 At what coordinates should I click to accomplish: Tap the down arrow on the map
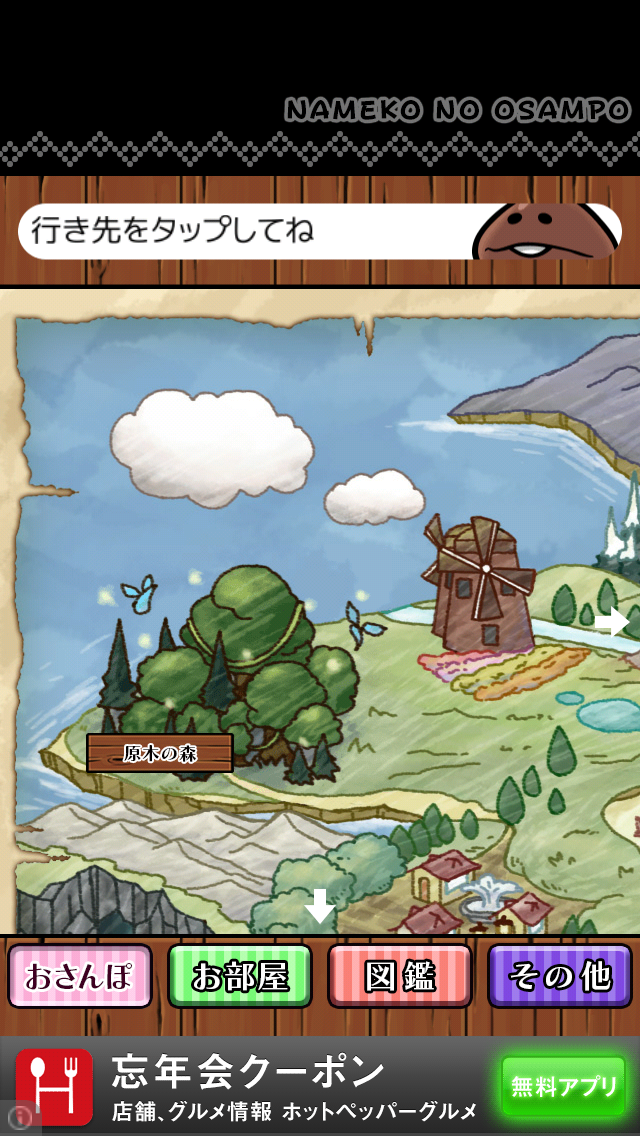click(x=319, y=907)
